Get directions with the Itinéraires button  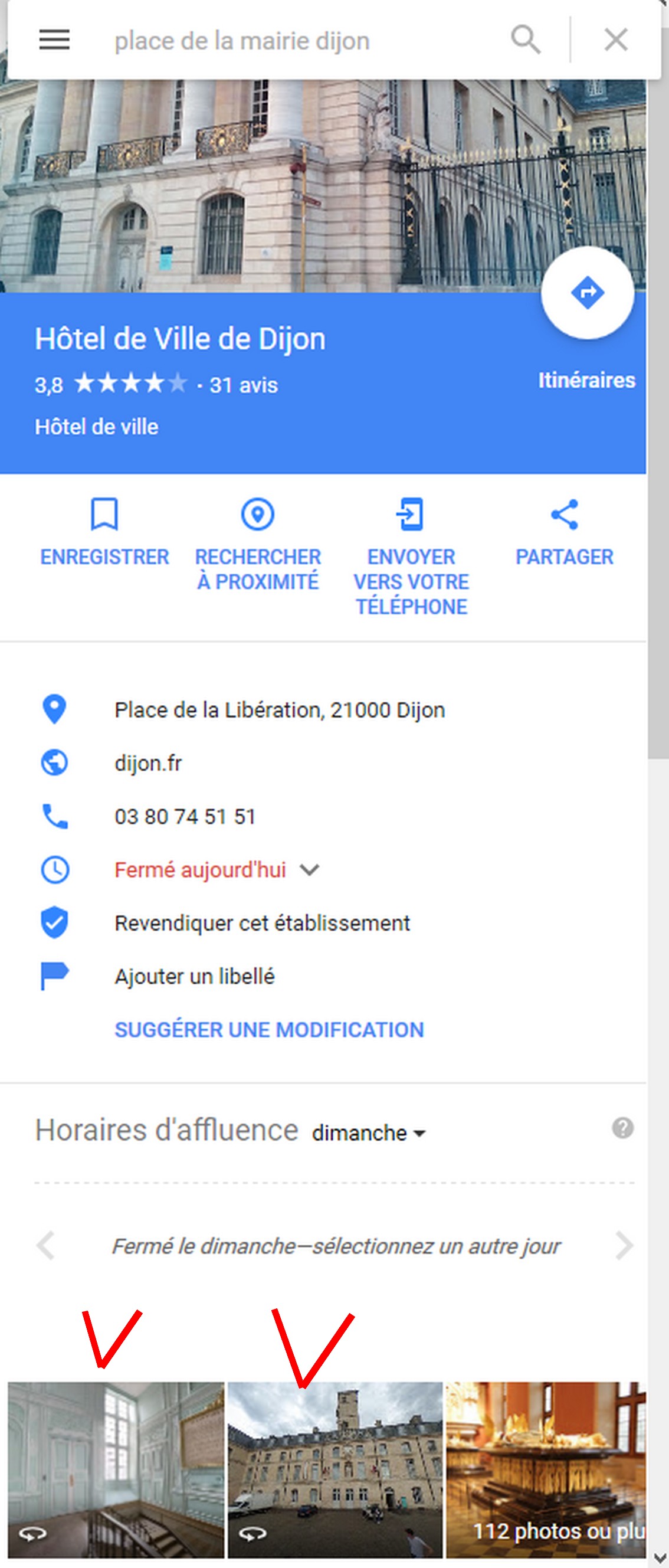588,294
